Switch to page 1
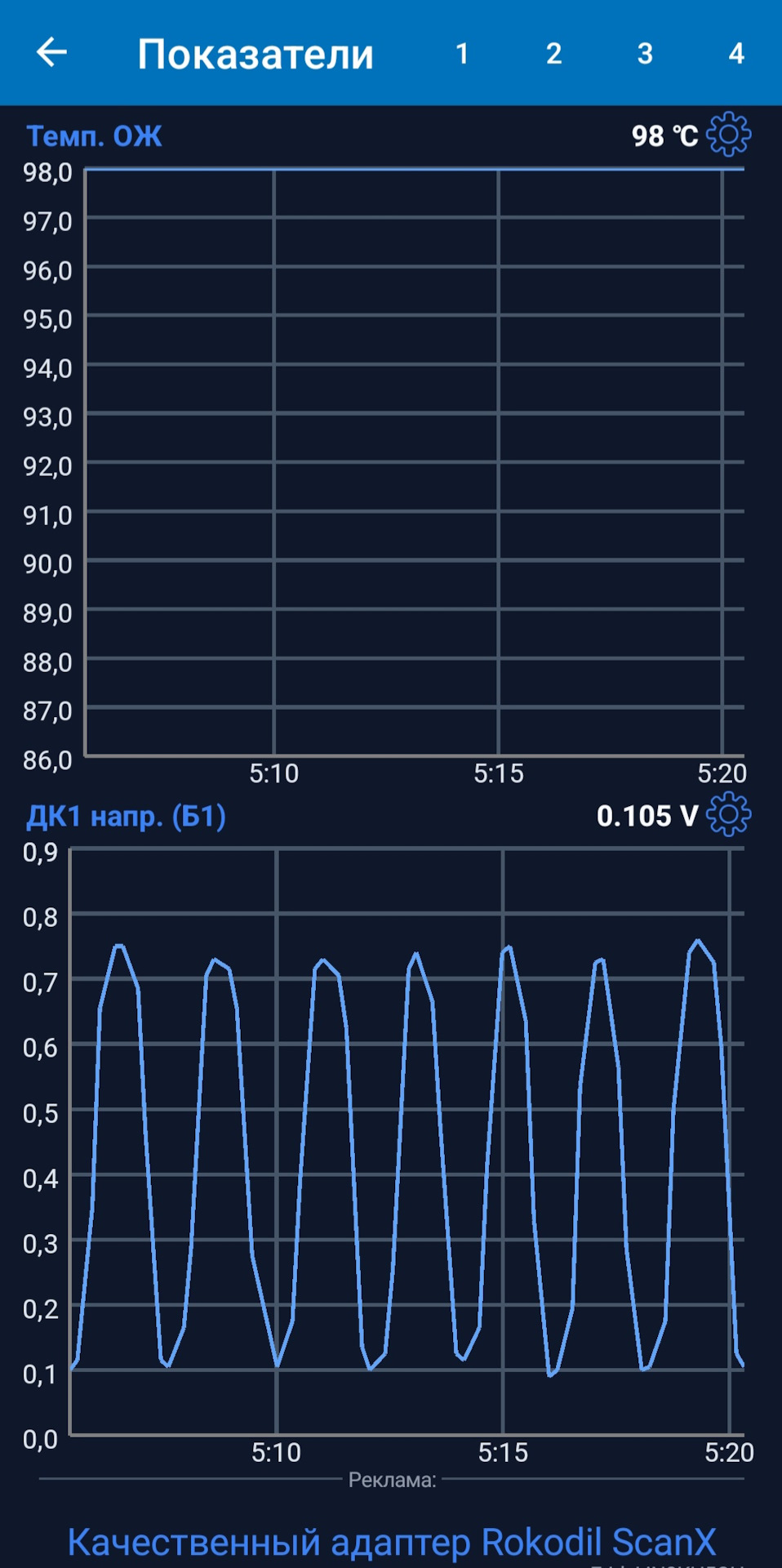Viewport: 782px width, 1568px height. coord(462,54)
